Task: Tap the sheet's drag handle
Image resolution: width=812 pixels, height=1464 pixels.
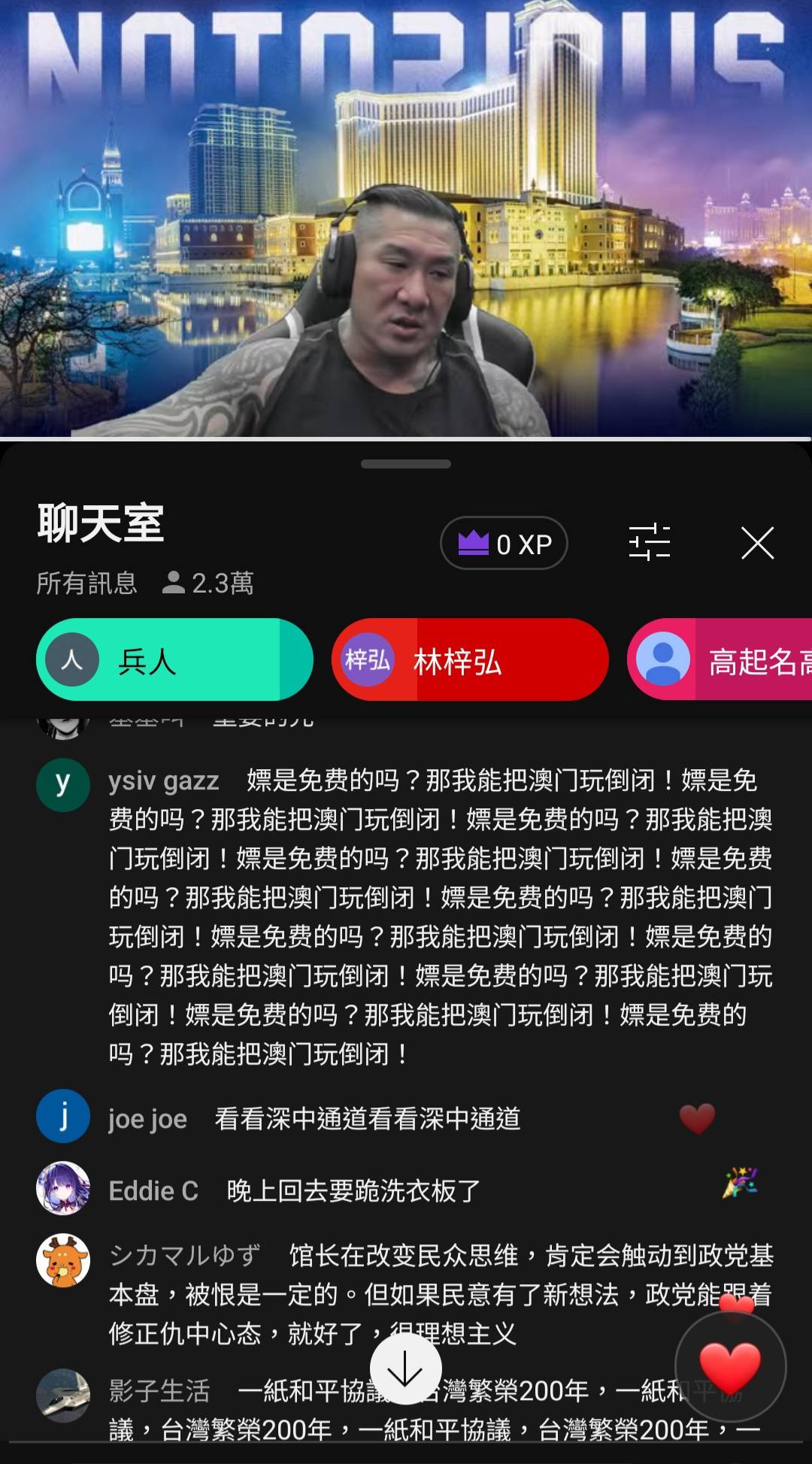Action: click(406, 464)
